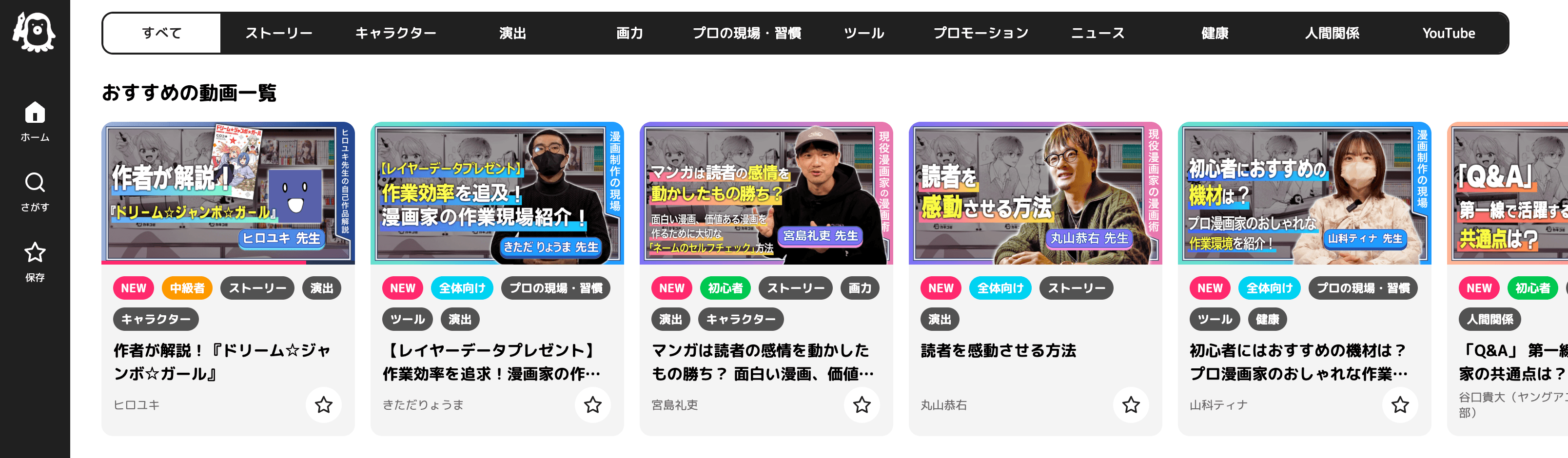Save the 丸山恭右 video with the star
The width and height of the screenshot is (1568, 458).
coord(1130,405)
